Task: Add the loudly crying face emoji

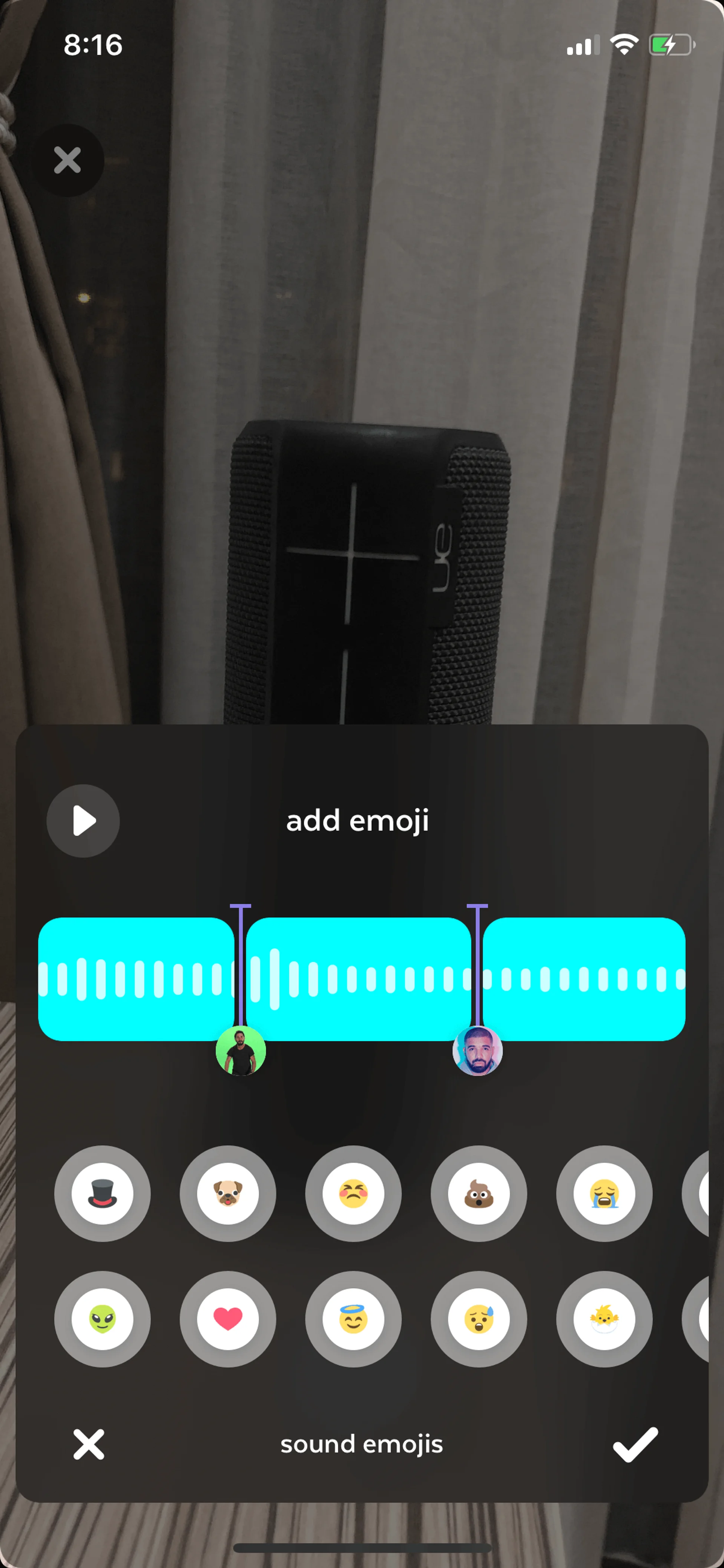Action: pyautogui.click(x=604, y=1194)
